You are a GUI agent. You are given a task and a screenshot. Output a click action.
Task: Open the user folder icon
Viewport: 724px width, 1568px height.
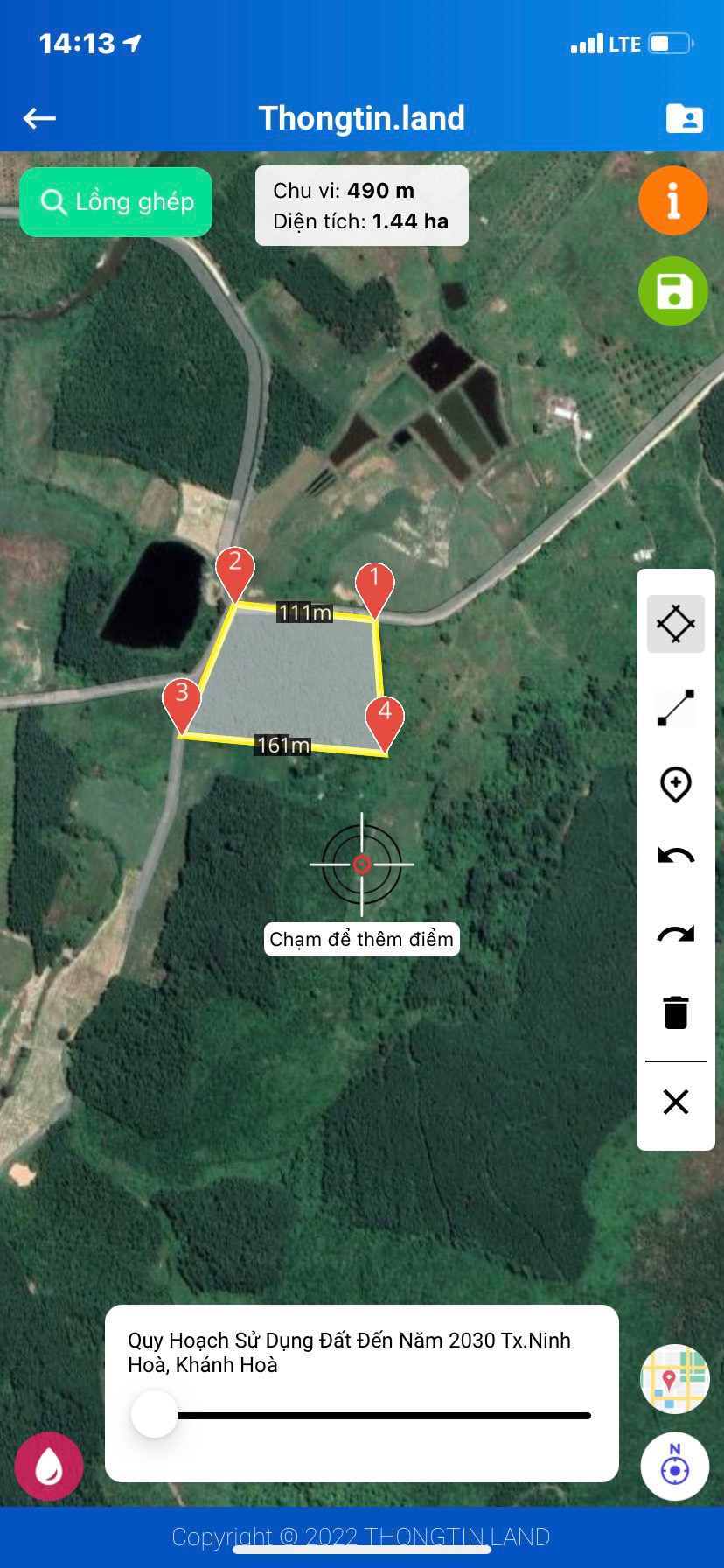pos(684,118)
